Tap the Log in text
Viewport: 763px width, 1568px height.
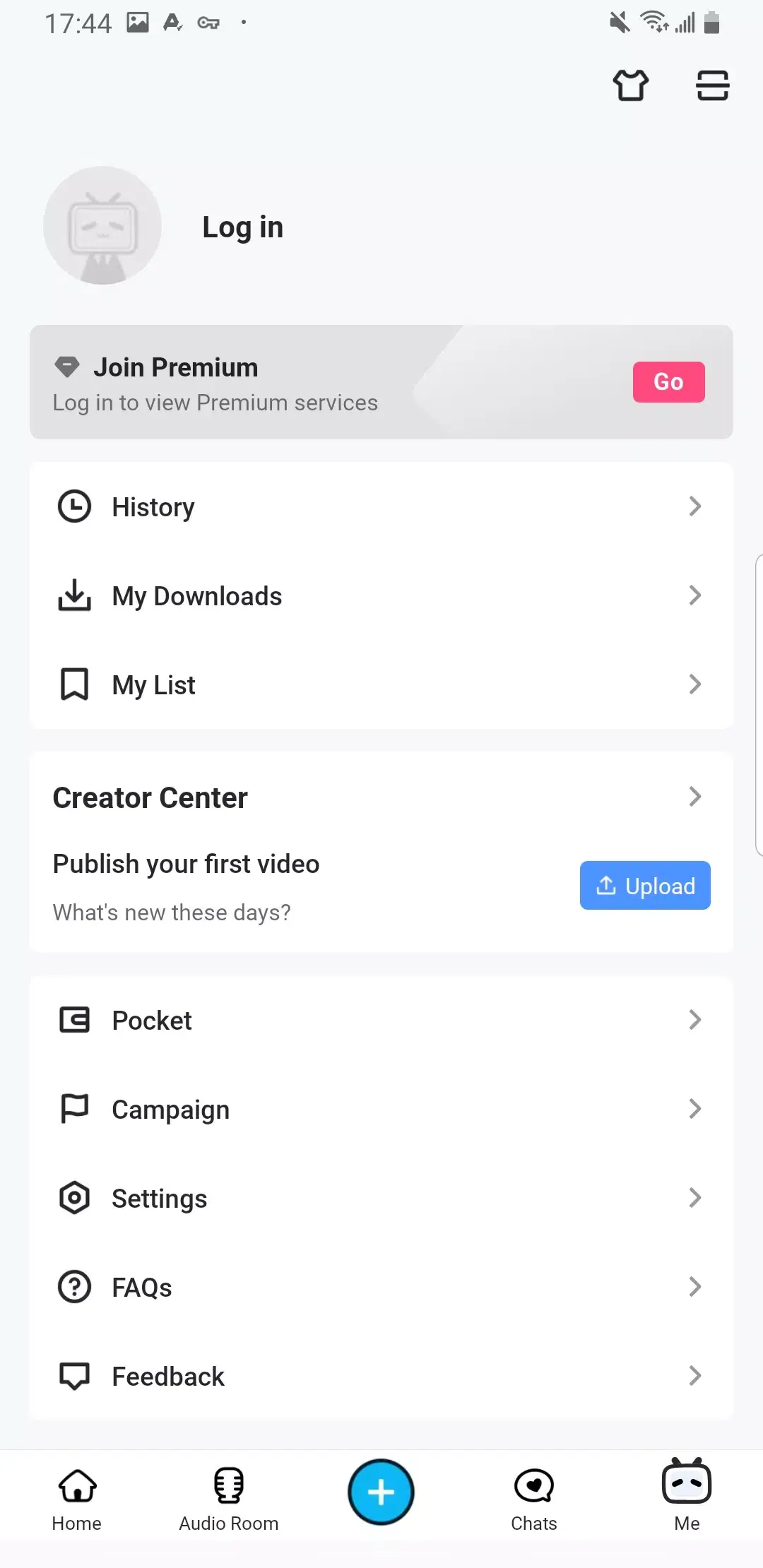tap(242, 227)
